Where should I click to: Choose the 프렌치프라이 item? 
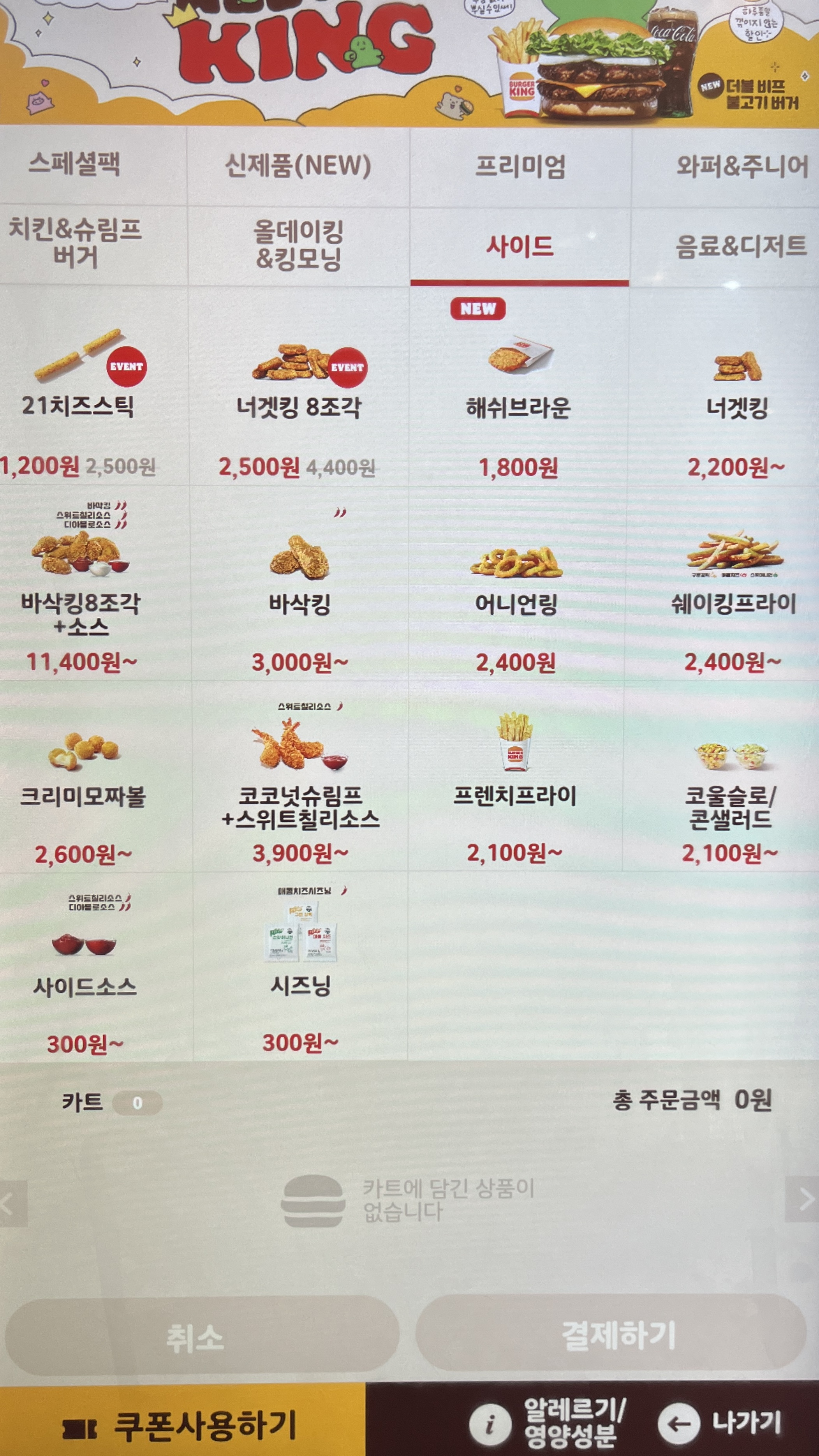point(515,776)
